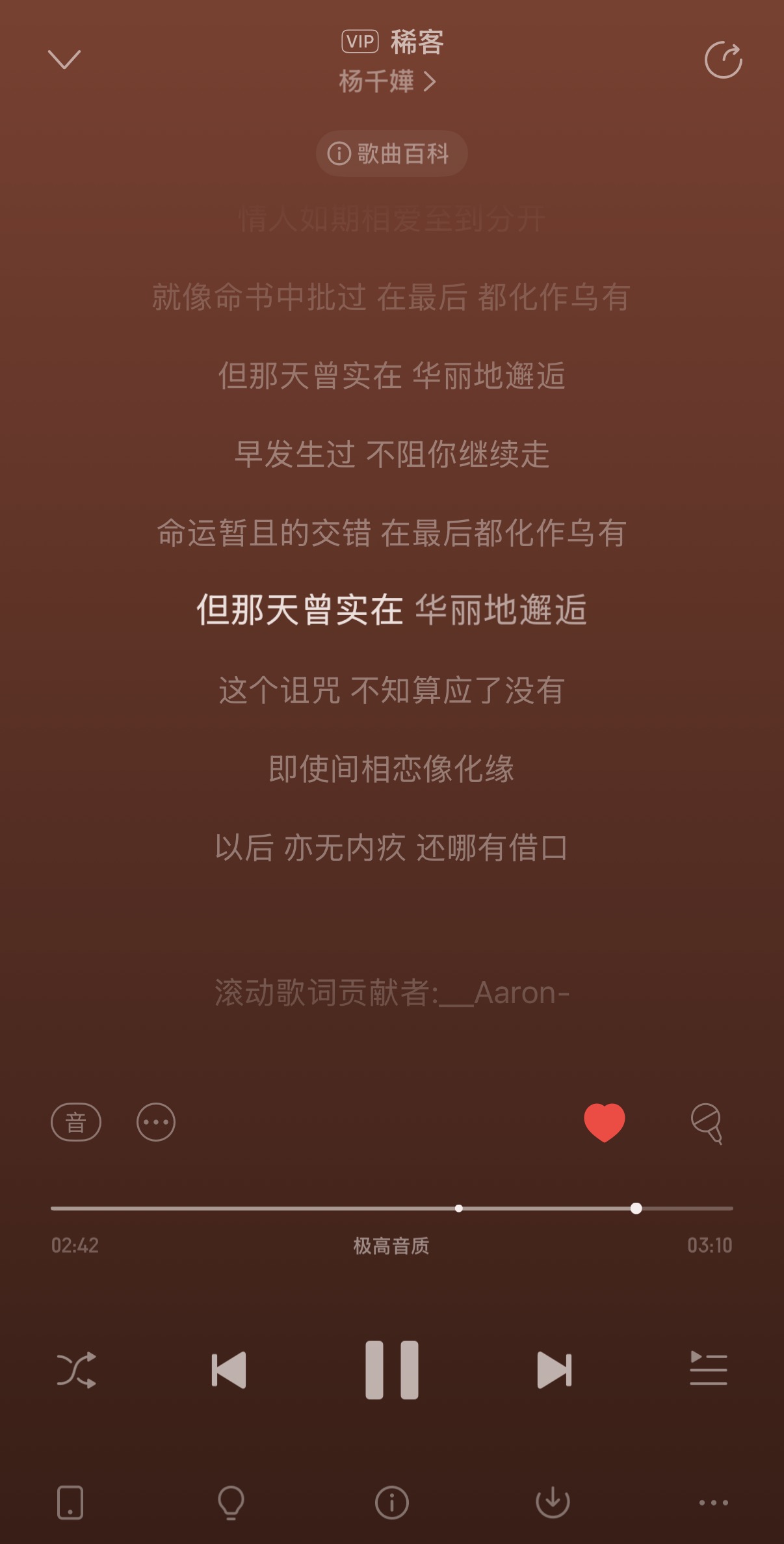The height and width of the screenshot is (1544, 784).
Task: Collapse the player with the down arrow
Action: [64, 60]
